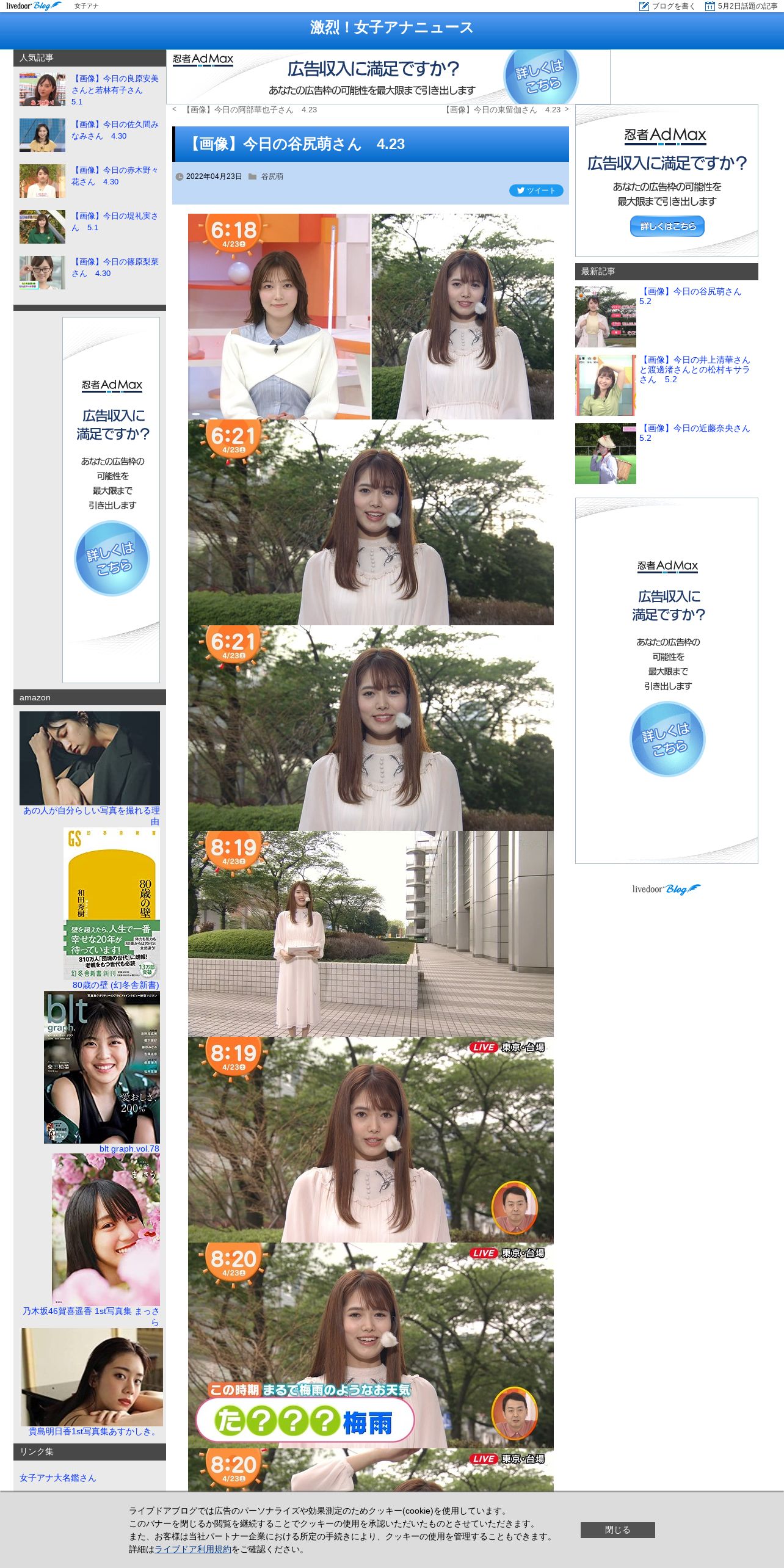This screenshot has height=1568, width=784.
Task: Open ブログを書く in top bar
Action: pyautogui.click(x=667, y=6)
